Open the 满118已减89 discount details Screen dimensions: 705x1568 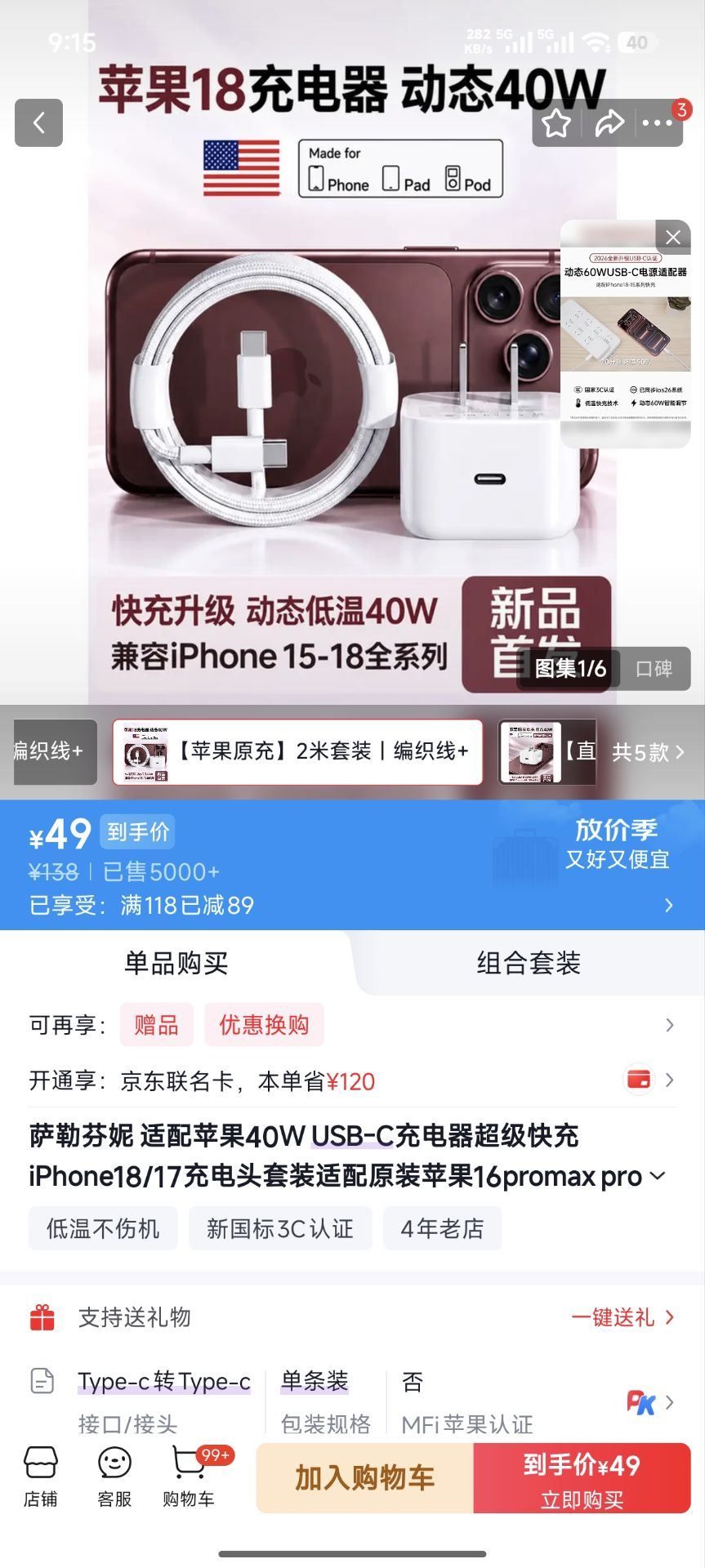352,905
